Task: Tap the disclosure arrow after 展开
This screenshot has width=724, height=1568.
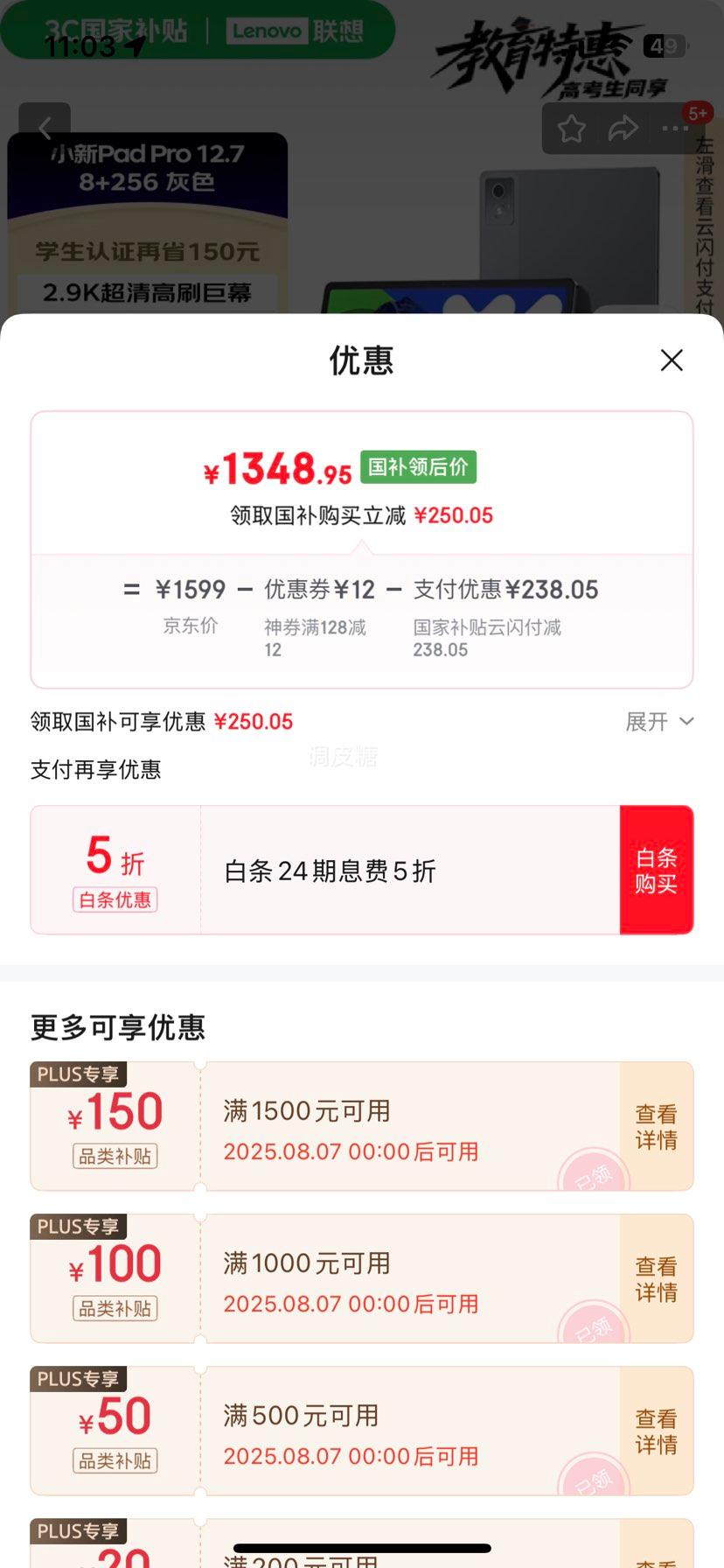Action: pyautogui.click(x=688, y=722)
